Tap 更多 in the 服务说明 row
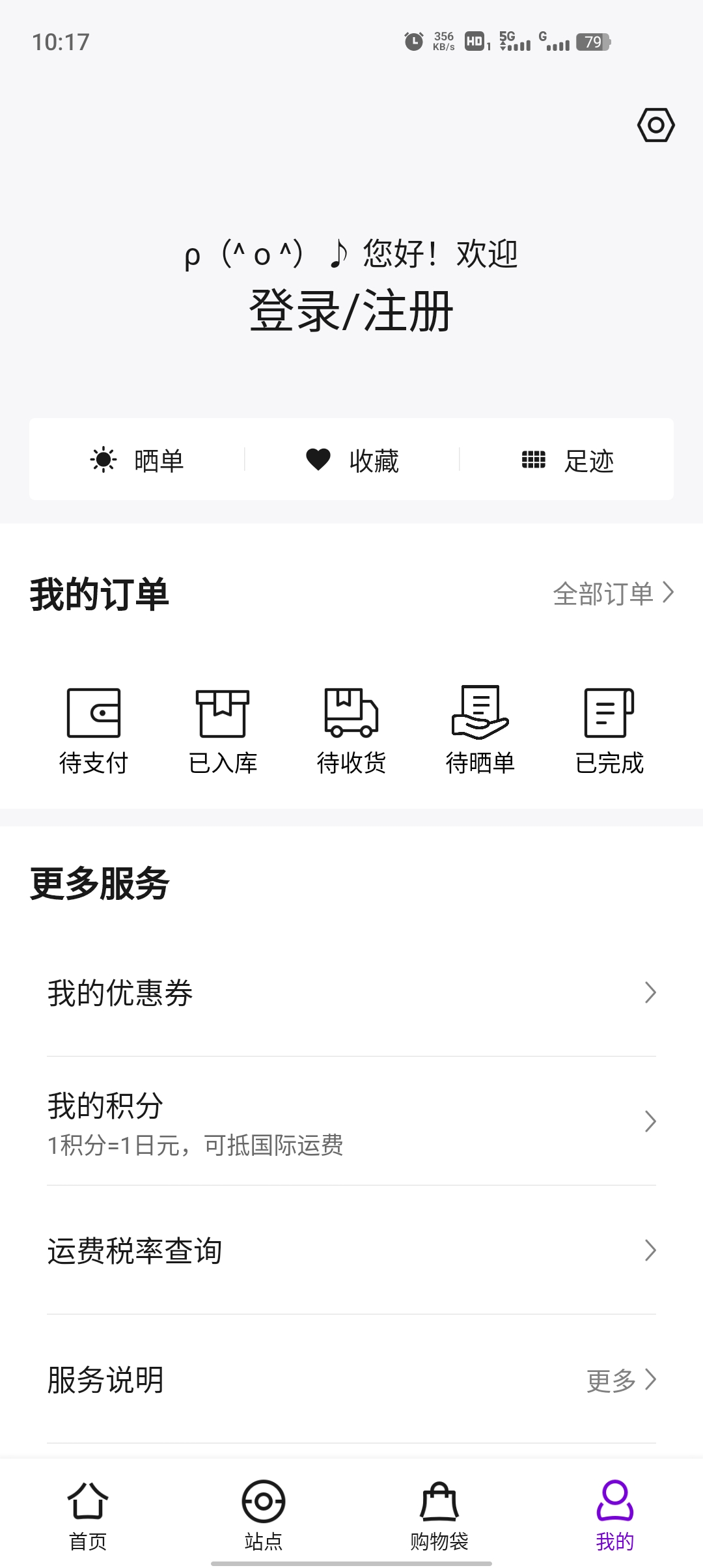The image size is (703, 1568). [620, 1380]
